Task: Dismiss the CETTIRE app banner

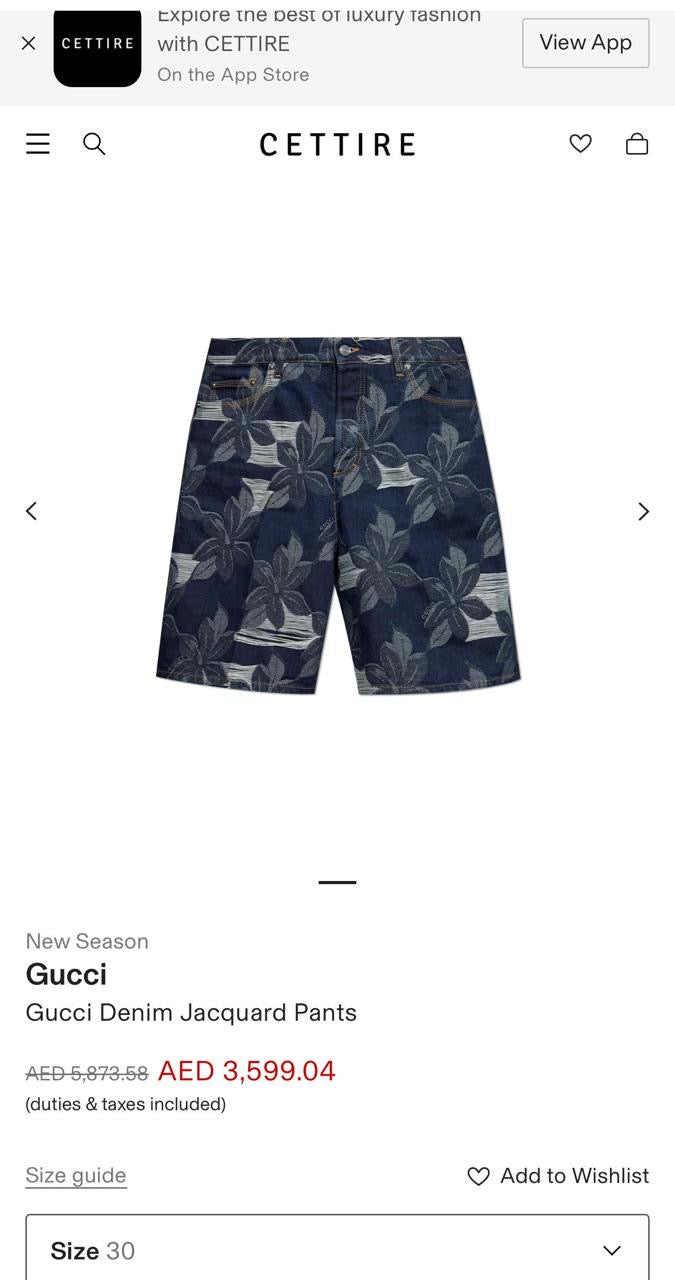Action: [28, 43]
